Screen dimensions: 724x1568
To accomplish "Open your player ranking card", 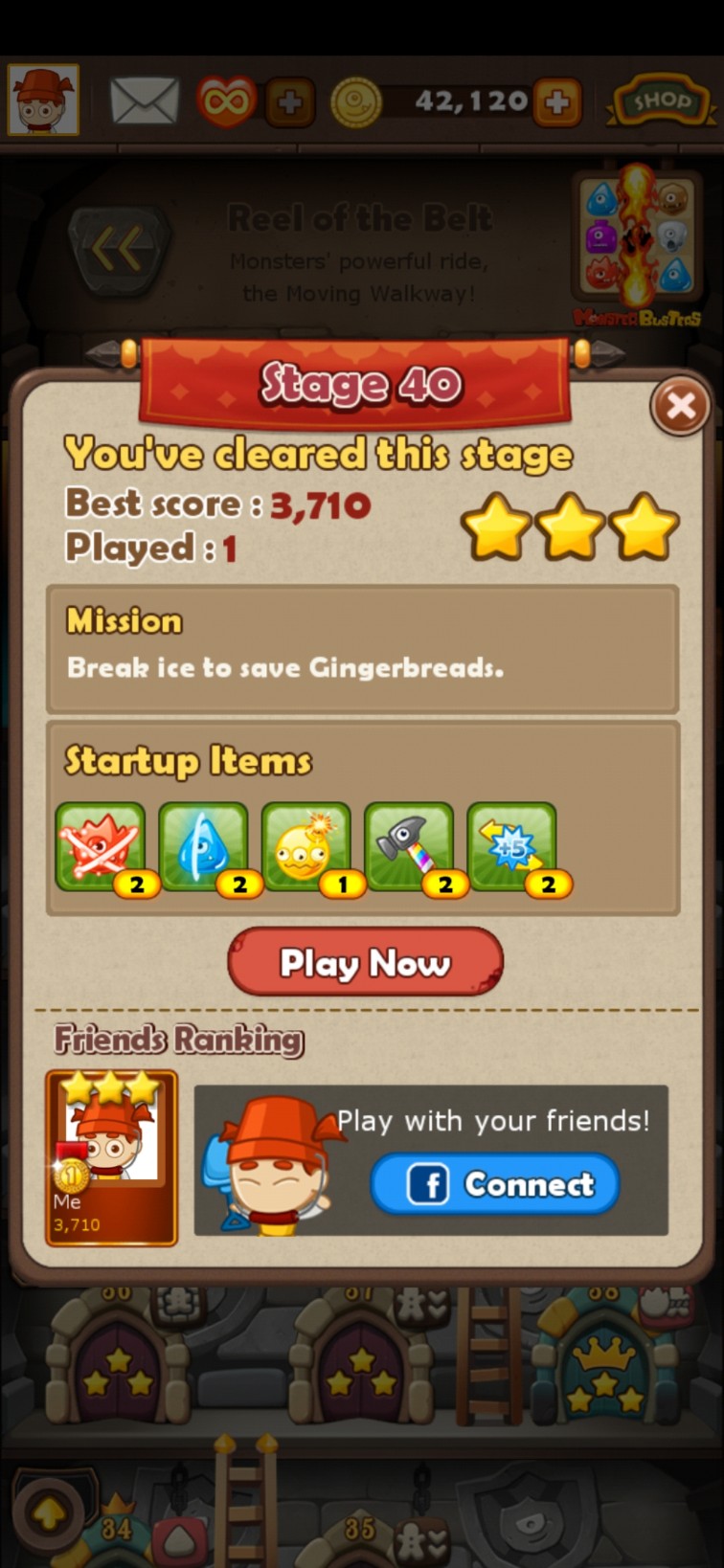I will pos(111,1157).
